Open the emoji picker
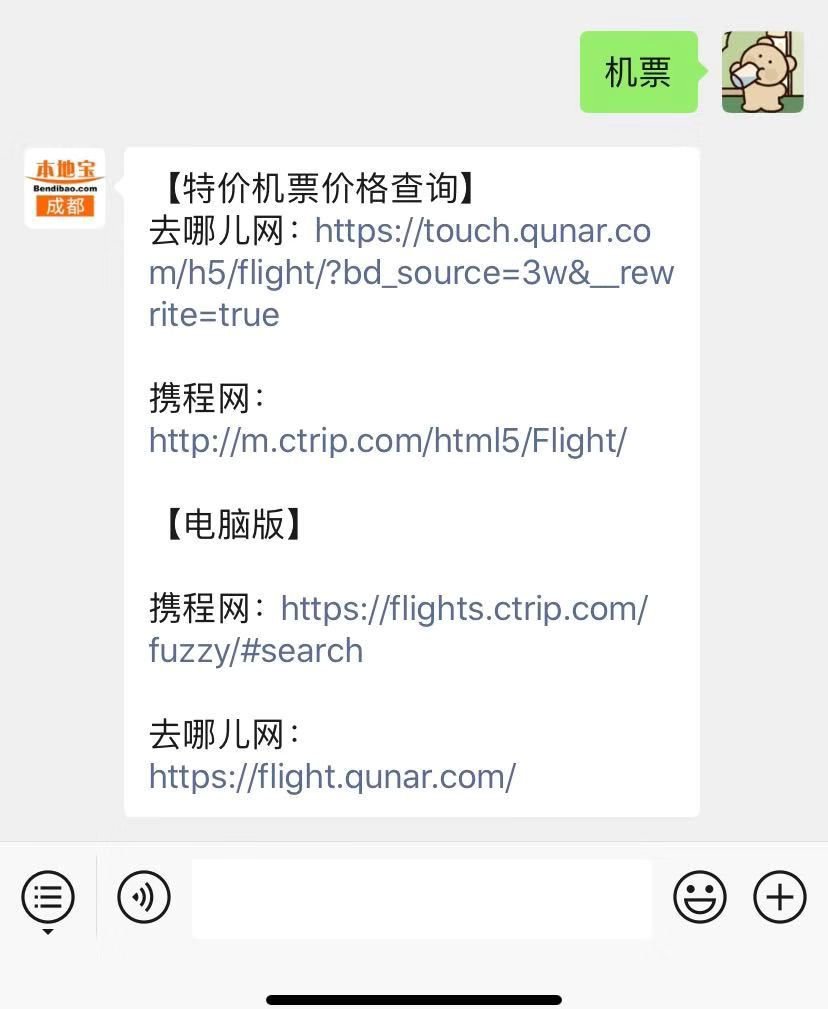The height and width of the screenshot is (1009, 828). tap(699, 897)
